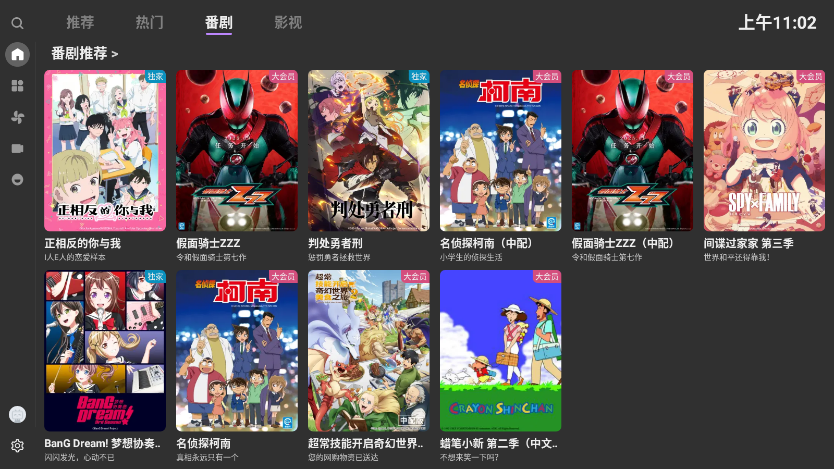Open 假面骑士ZZZ（中配） card
The image size is (834, 469).
tap(633, 150)
